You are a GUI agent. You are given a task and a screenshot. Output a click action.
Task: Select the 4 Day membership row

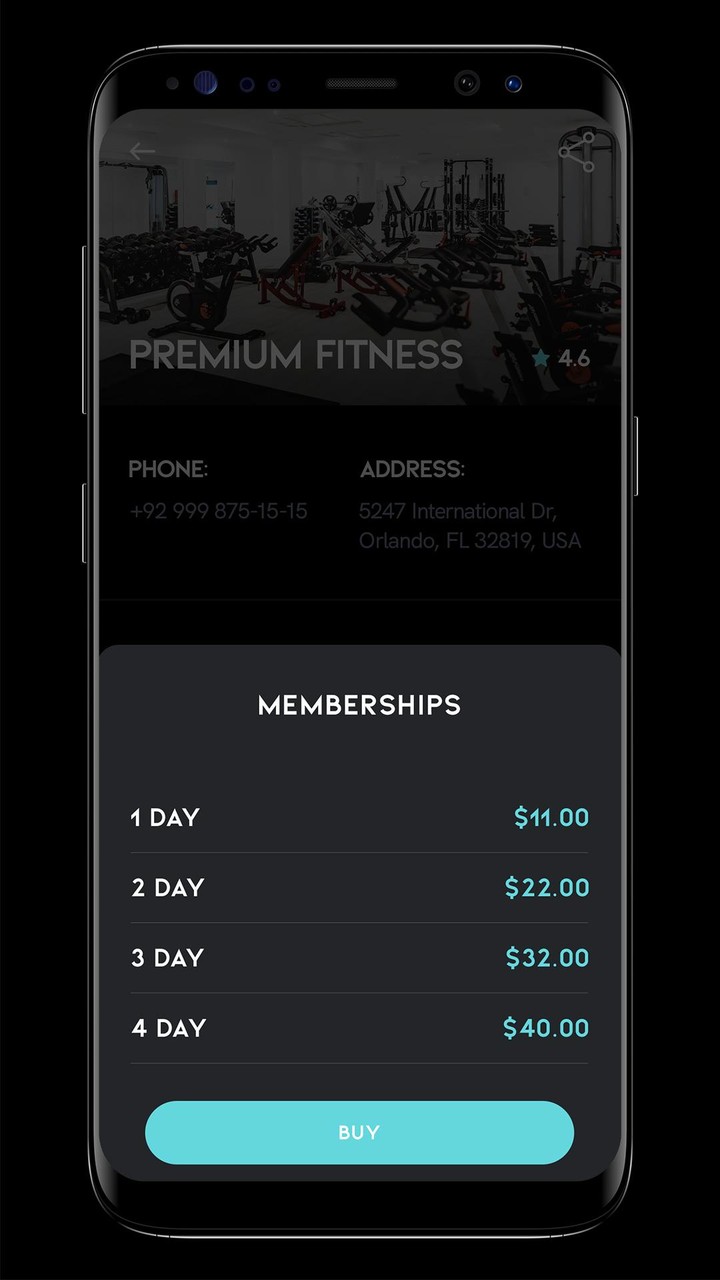(359, 1028)
